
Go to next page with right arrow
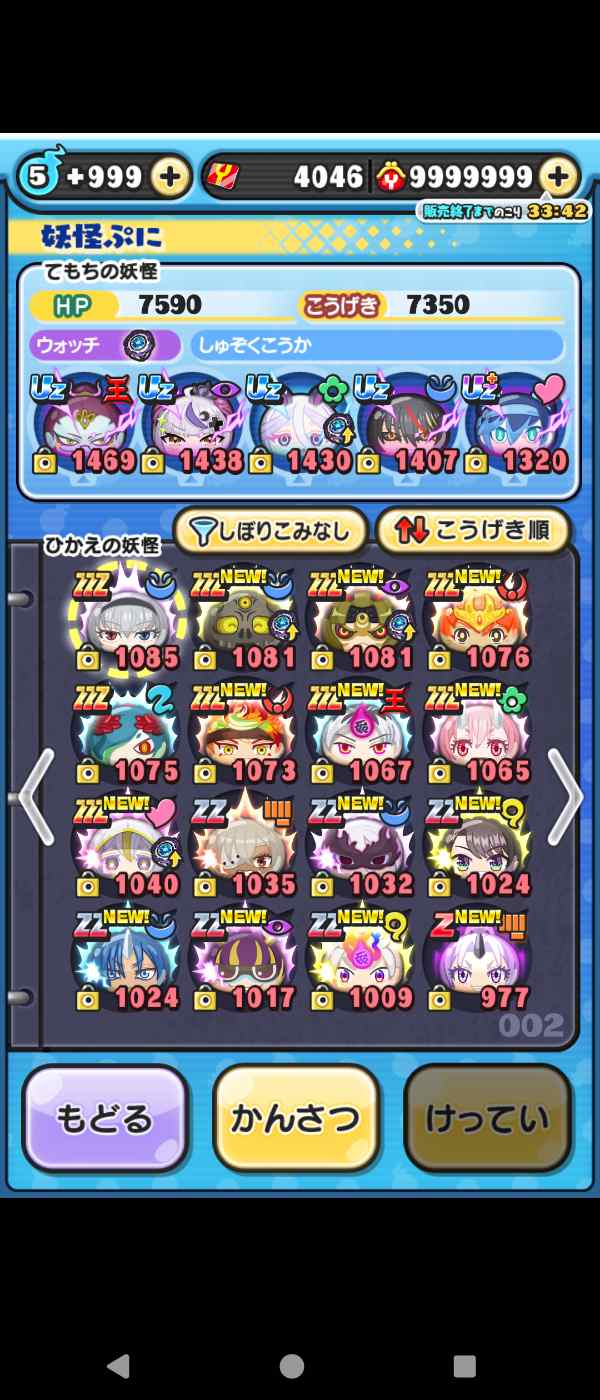pos(566,797)
